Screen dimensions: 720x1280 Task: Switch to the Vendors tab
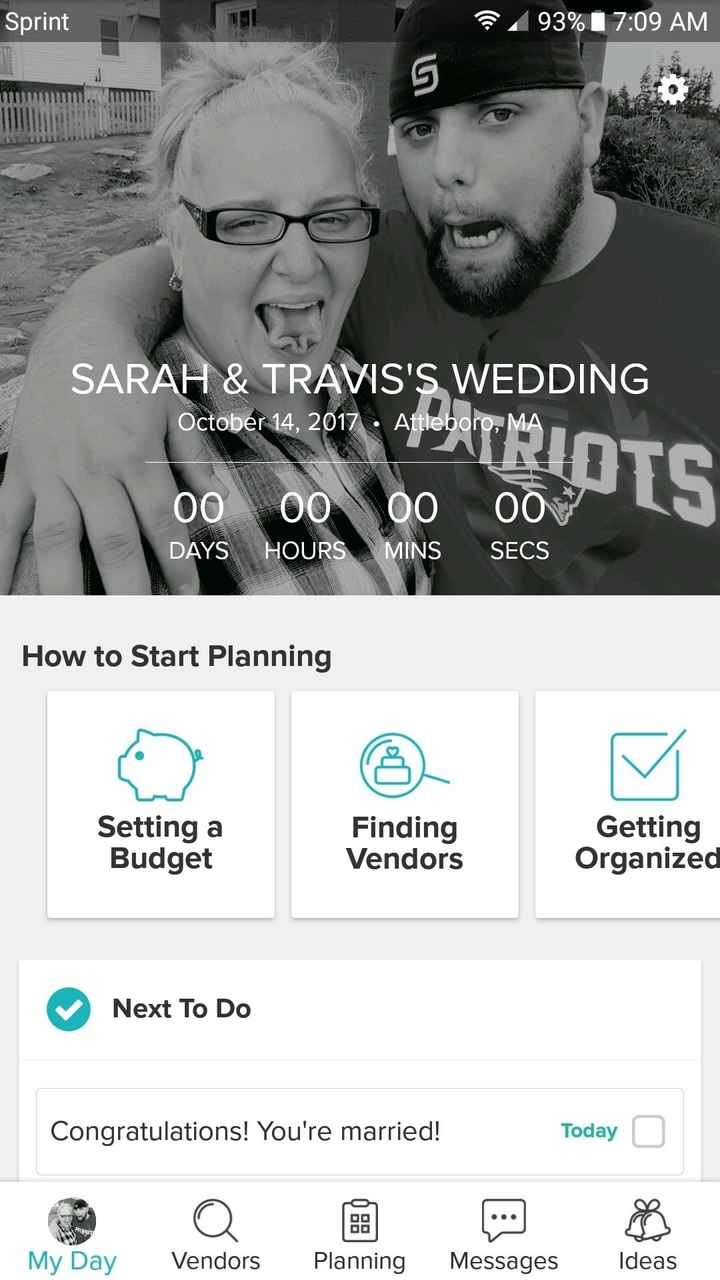(x=216, y=1234)
